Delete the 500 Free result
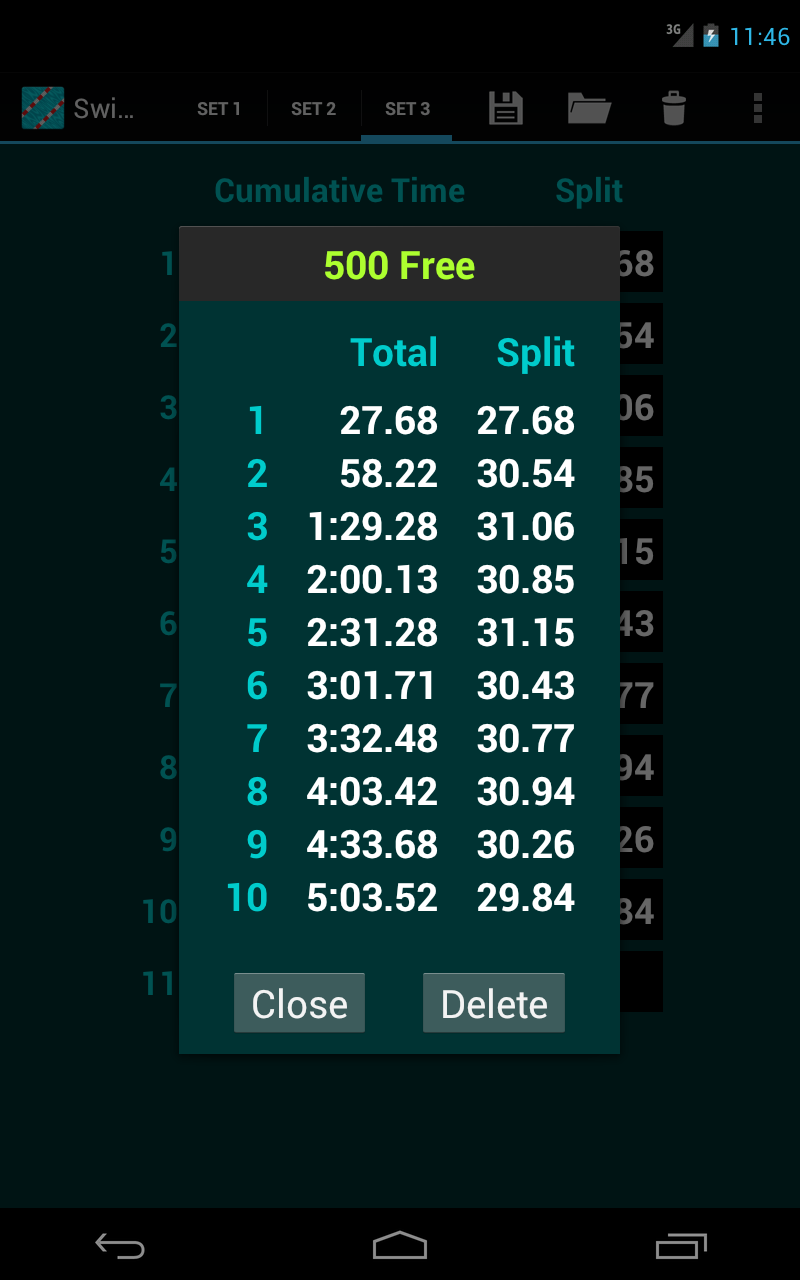Viewport: 800px width, 1280px height. 493,1002
